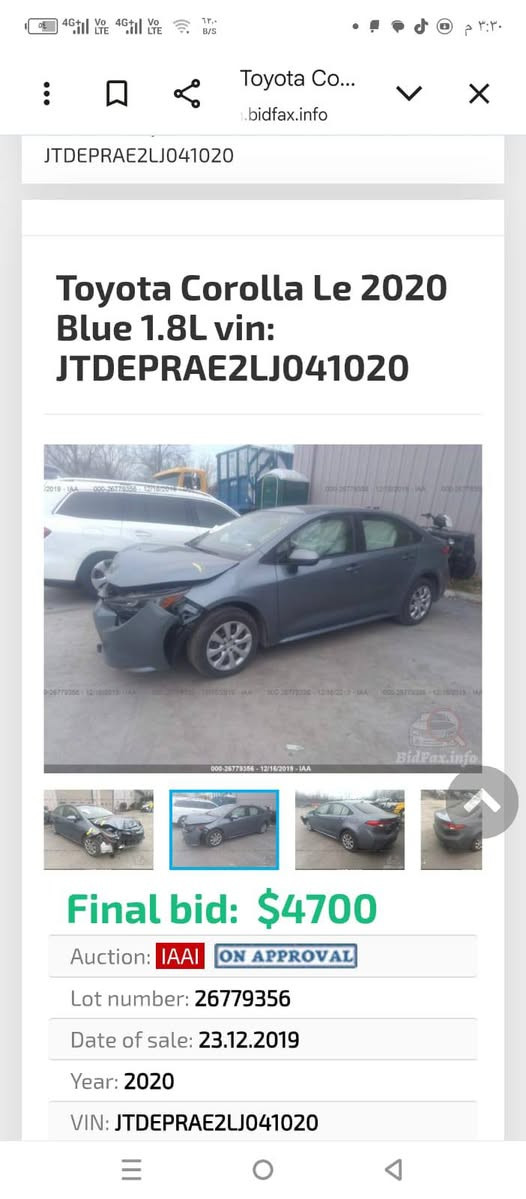Go back with system back button
526x1199 pixels.
point(394,1169)
